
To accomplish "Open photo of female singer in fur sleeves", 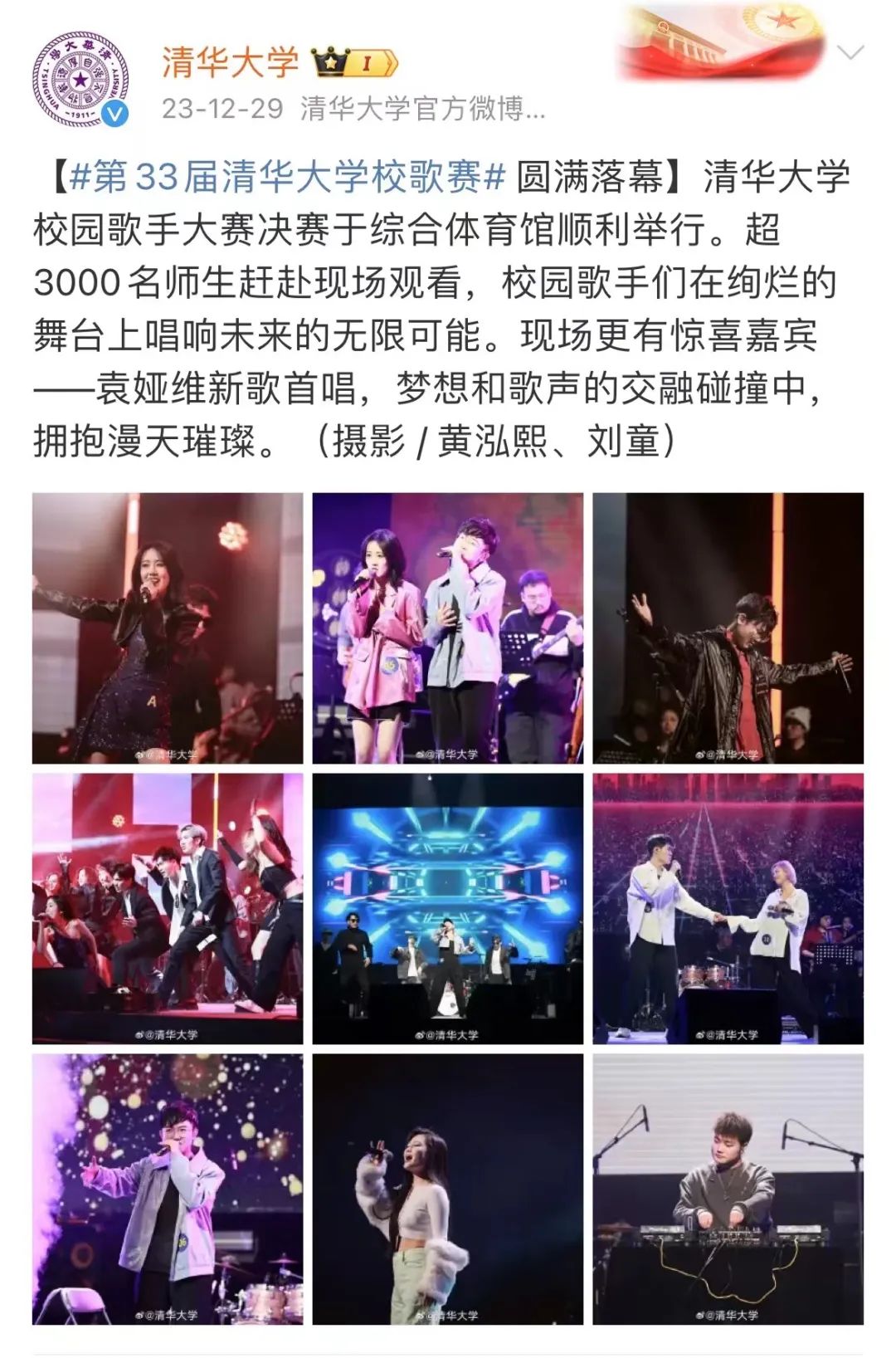I will coord(448,1189).
